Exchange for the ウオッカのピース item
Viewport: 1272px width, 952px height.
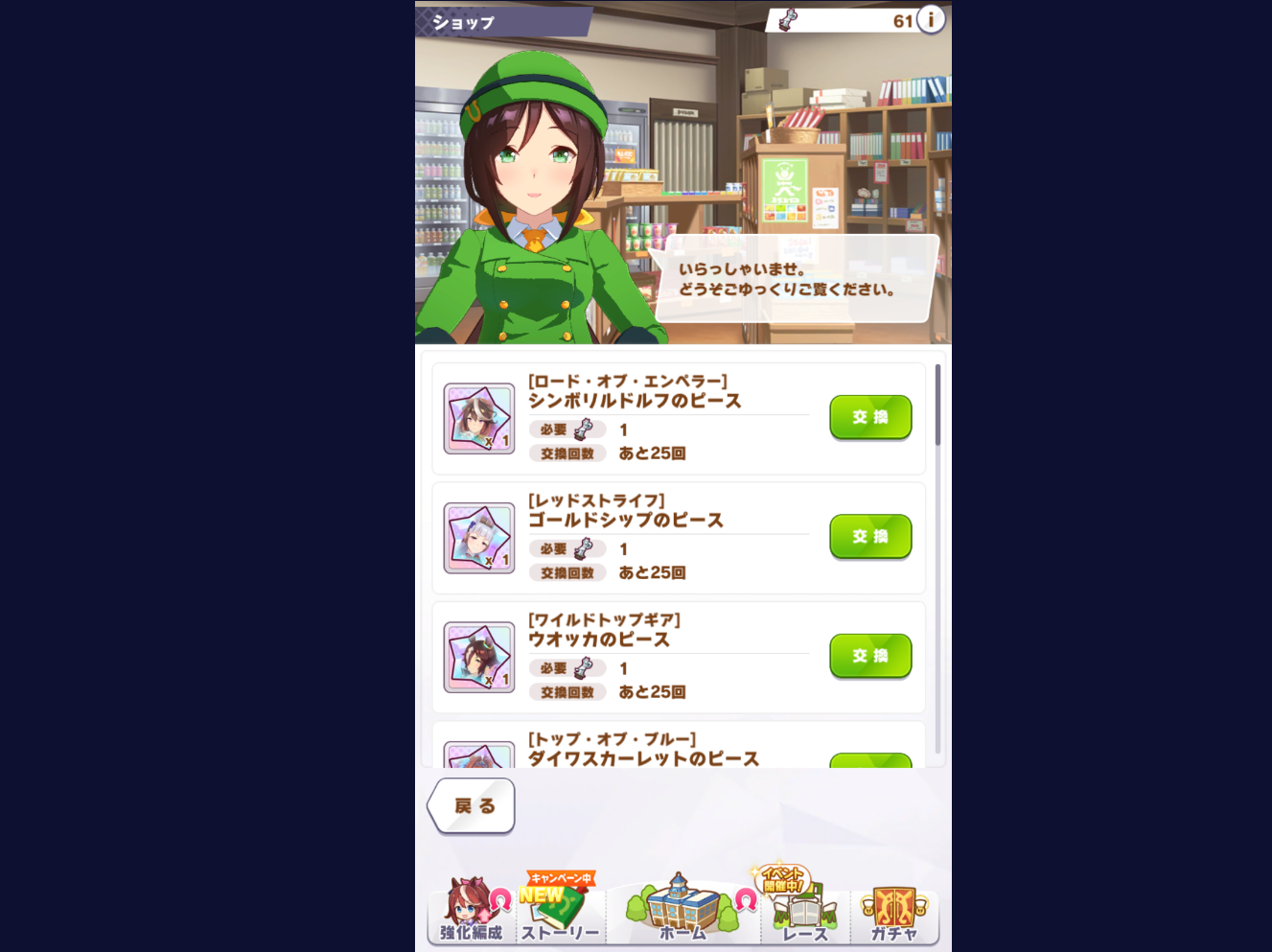[869, 656]
